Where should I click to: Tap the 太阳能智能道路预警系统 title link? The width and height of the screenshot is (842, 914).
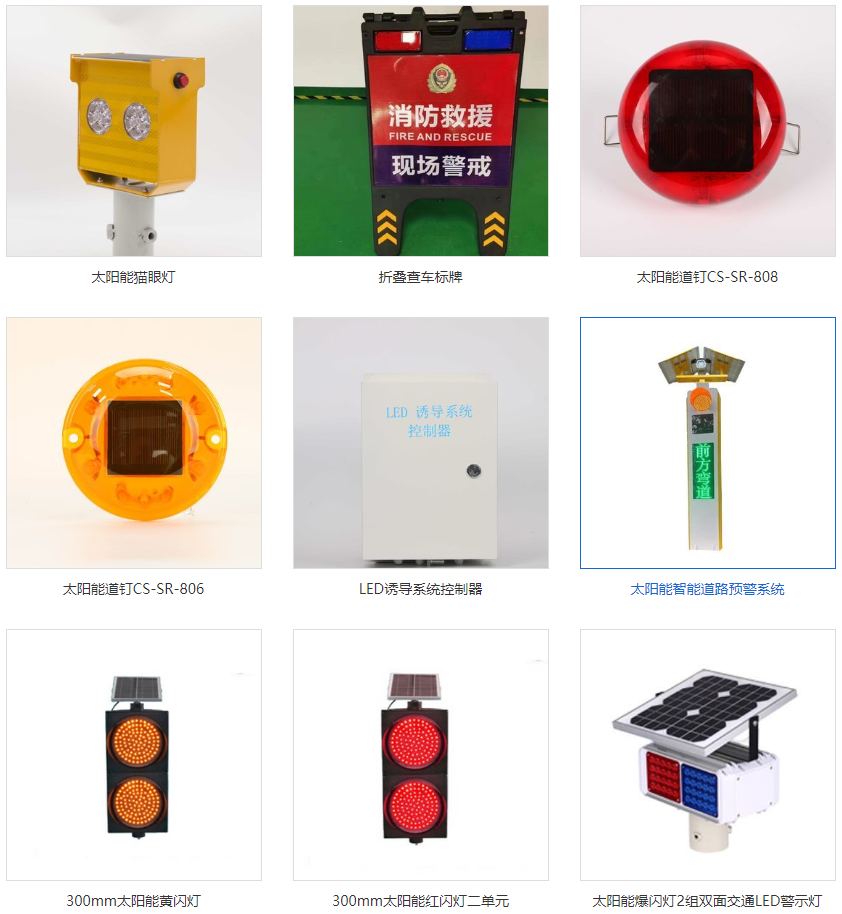[708, 589]
